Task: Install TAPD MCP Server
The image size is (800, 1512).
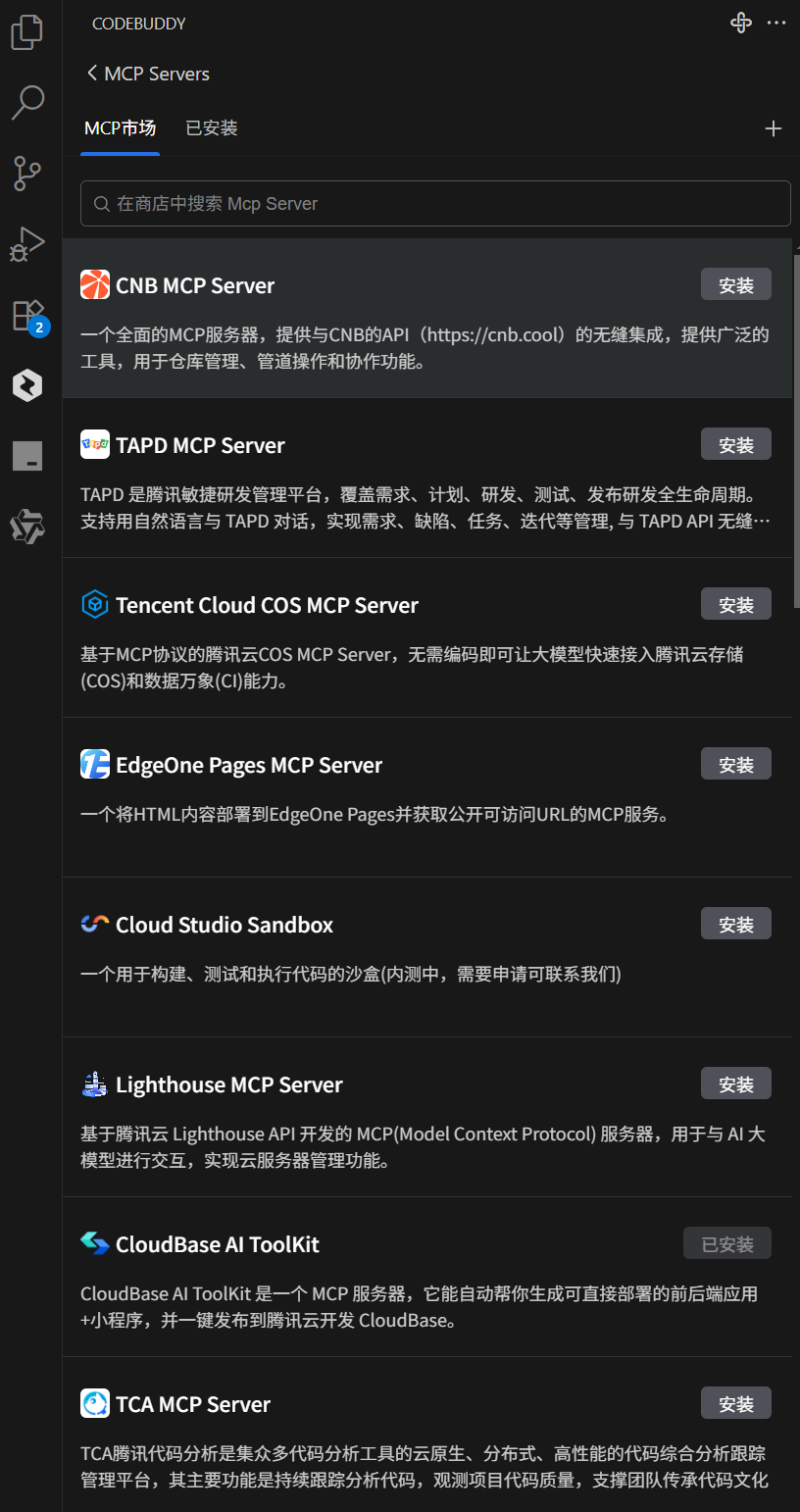Action: pyautogui.click(x=736, y=445)
